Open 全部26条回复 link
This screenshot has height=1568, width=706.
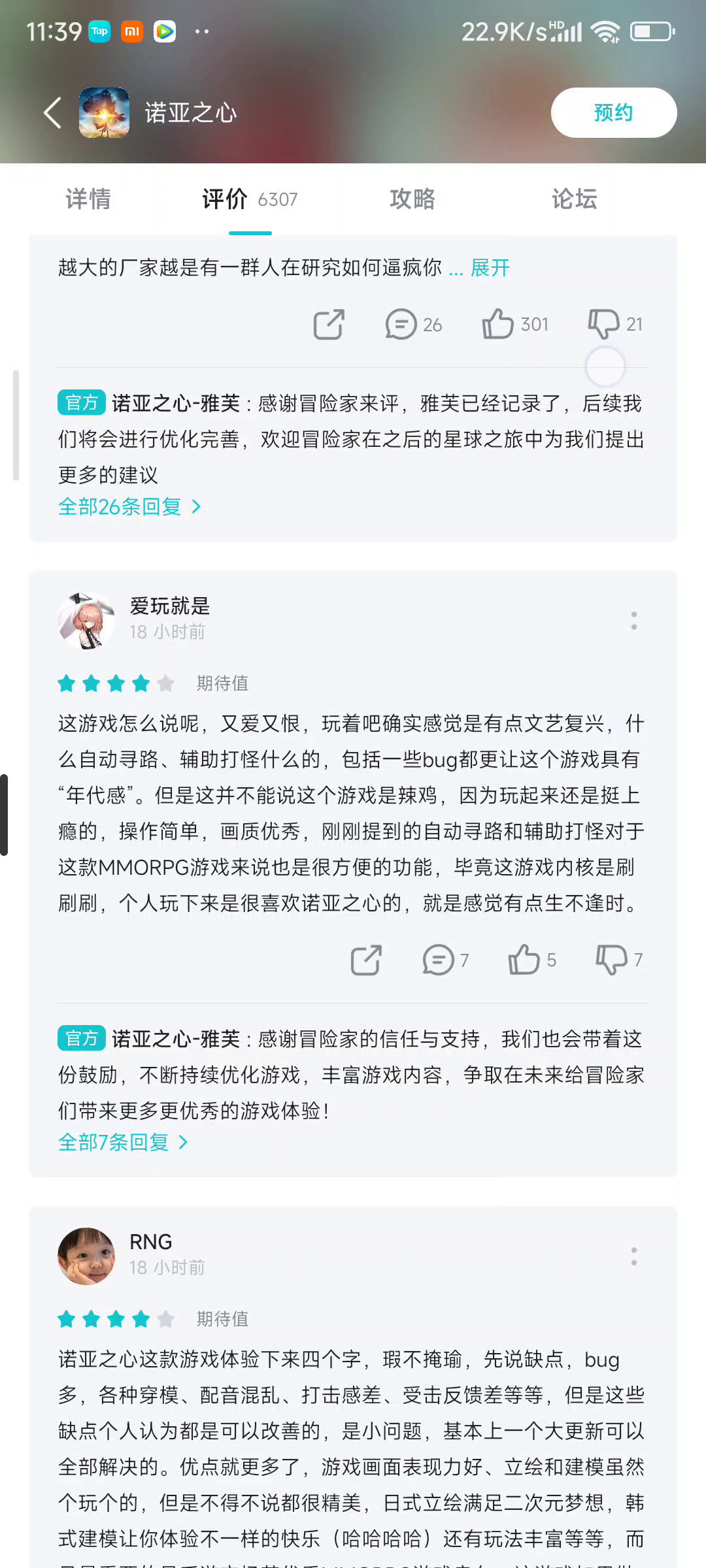point(129,506)
